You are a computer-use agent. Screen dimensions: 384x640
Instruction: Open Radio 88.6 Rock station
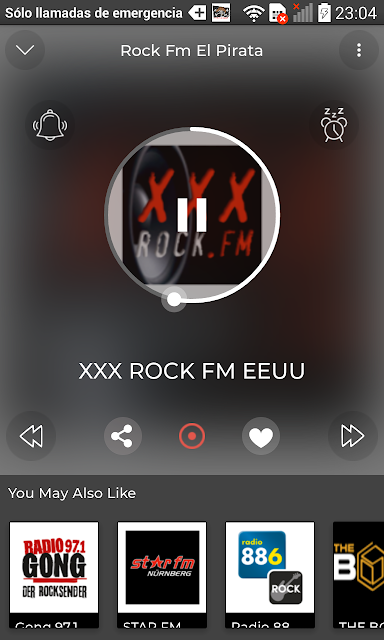(x=270, y=574)
